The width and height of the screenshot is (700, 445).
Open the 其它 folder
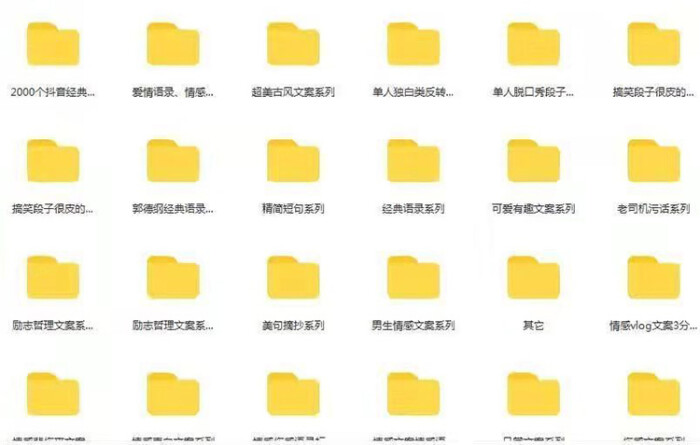coord(533,279)
